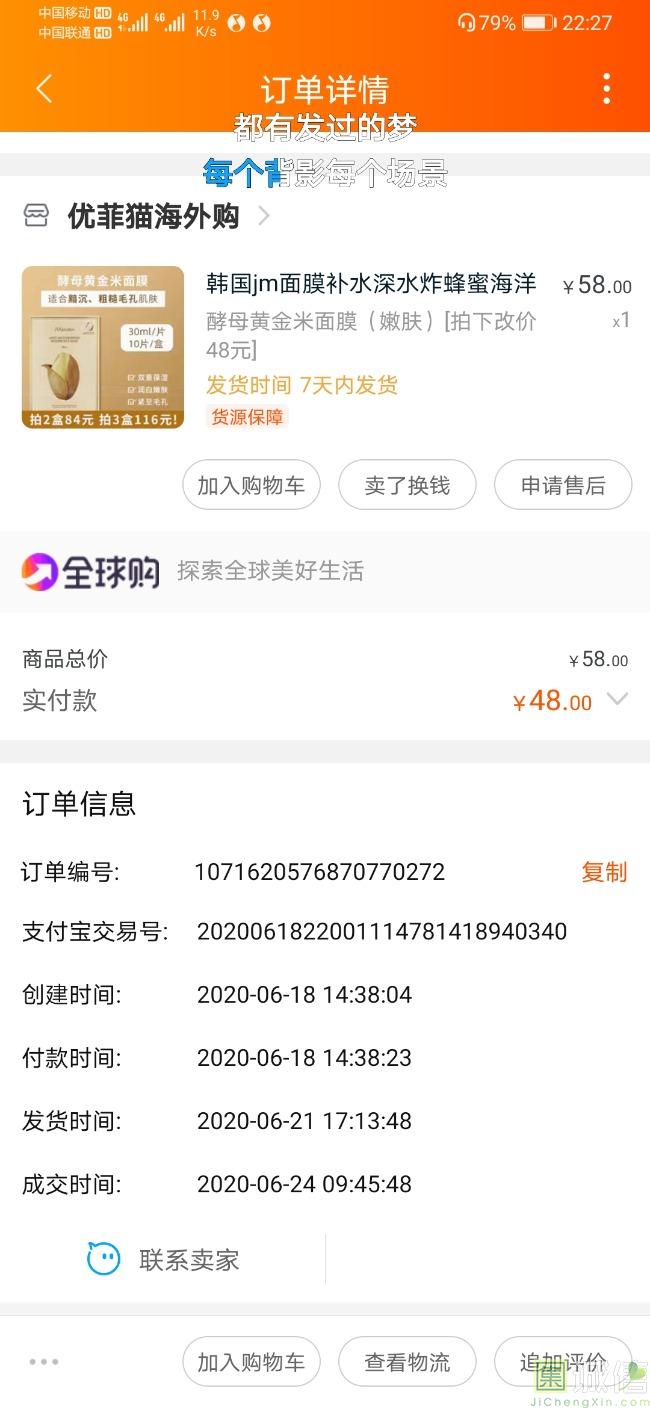This screenshot has height=1408, width=650.
Task: Select 卖了换钱 to resell the item
Action: coord(407,485)
